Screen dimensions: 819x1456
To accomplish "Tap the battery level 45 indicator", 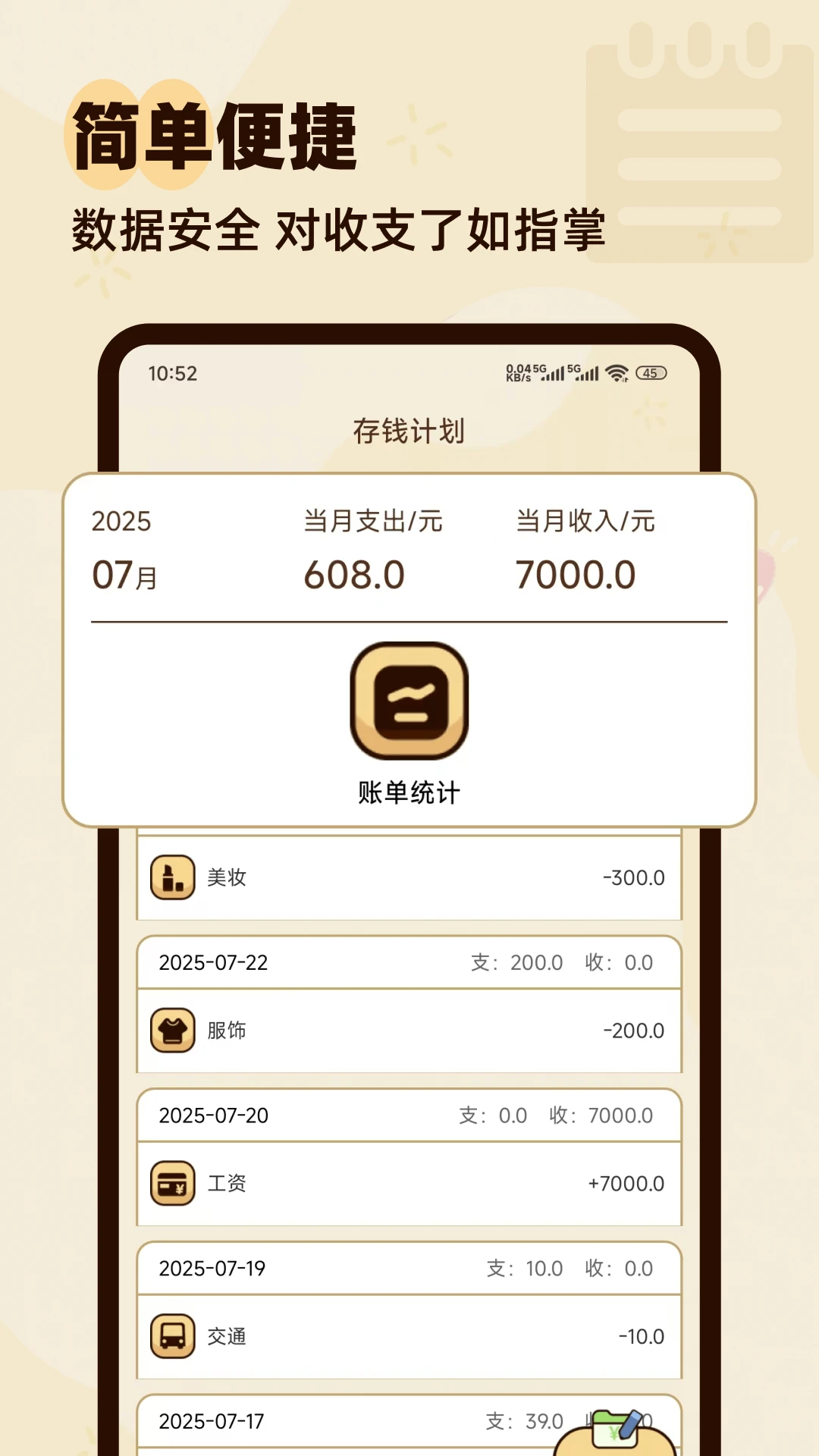I will (649, 373).
